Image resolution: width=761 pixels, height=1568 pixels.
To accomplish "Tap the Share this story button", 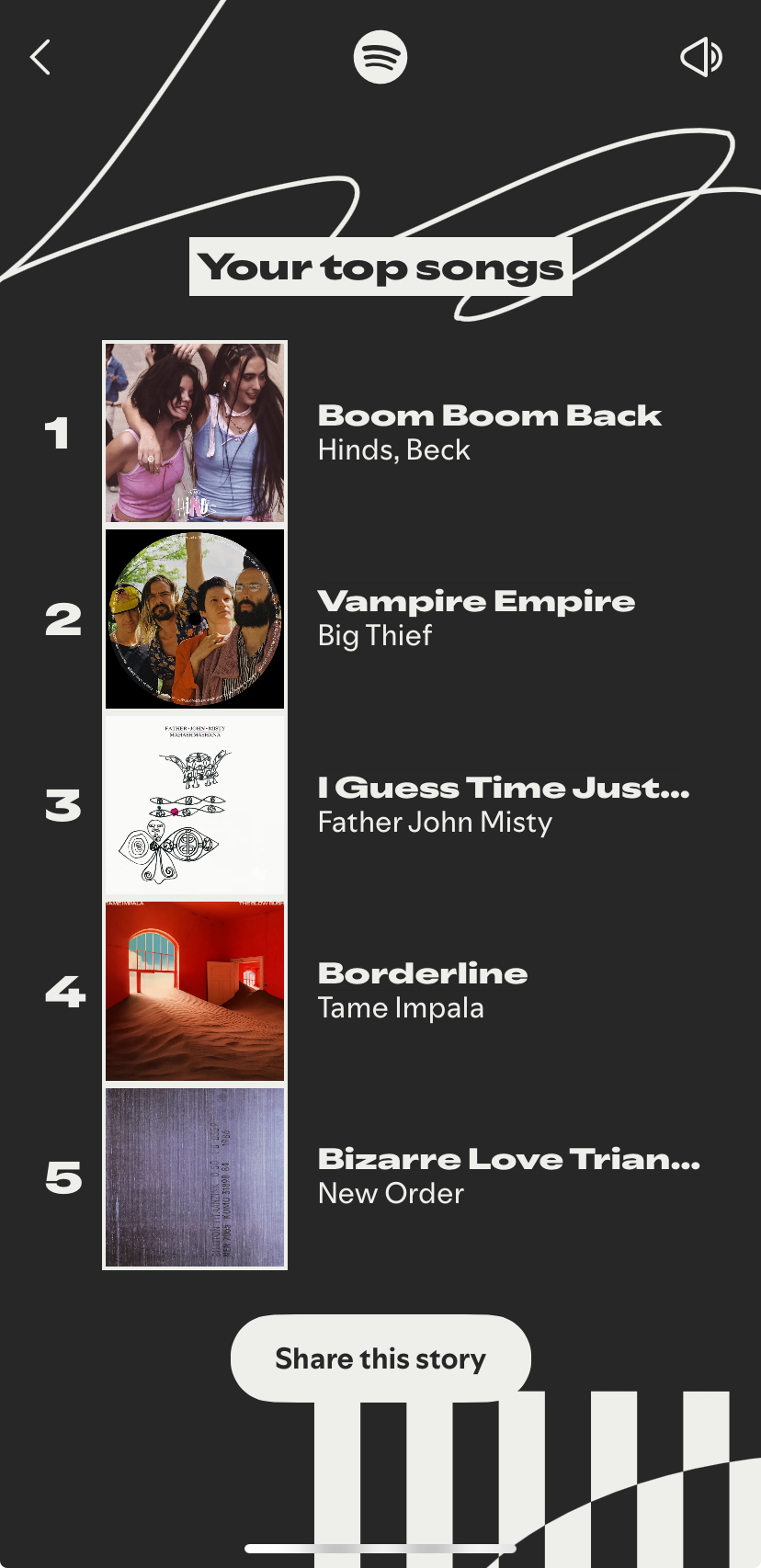I will pos(380,1358).
